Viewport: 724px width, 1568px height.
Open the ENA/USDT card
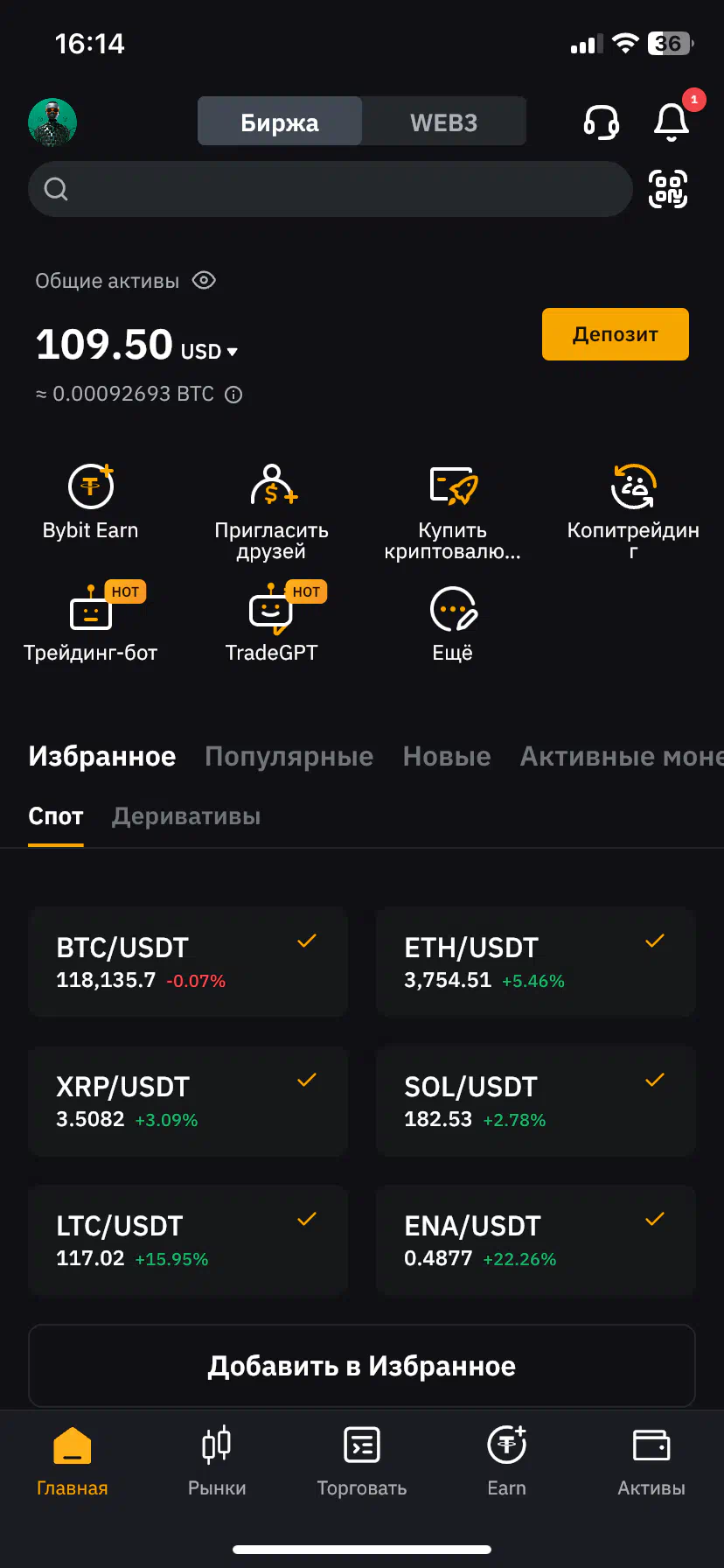pos(536,1241)
